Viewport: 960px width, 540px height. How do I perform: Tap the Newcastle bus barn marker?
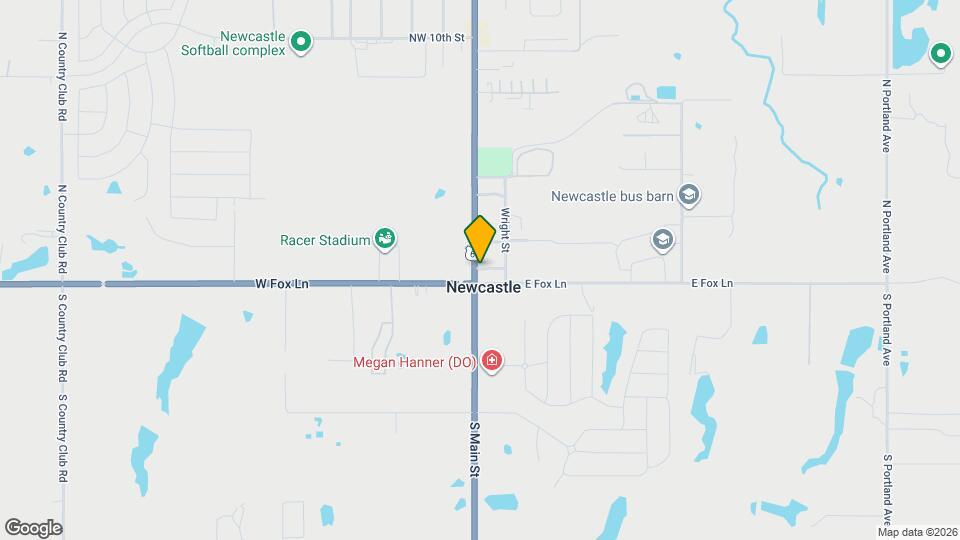[688, 195]
